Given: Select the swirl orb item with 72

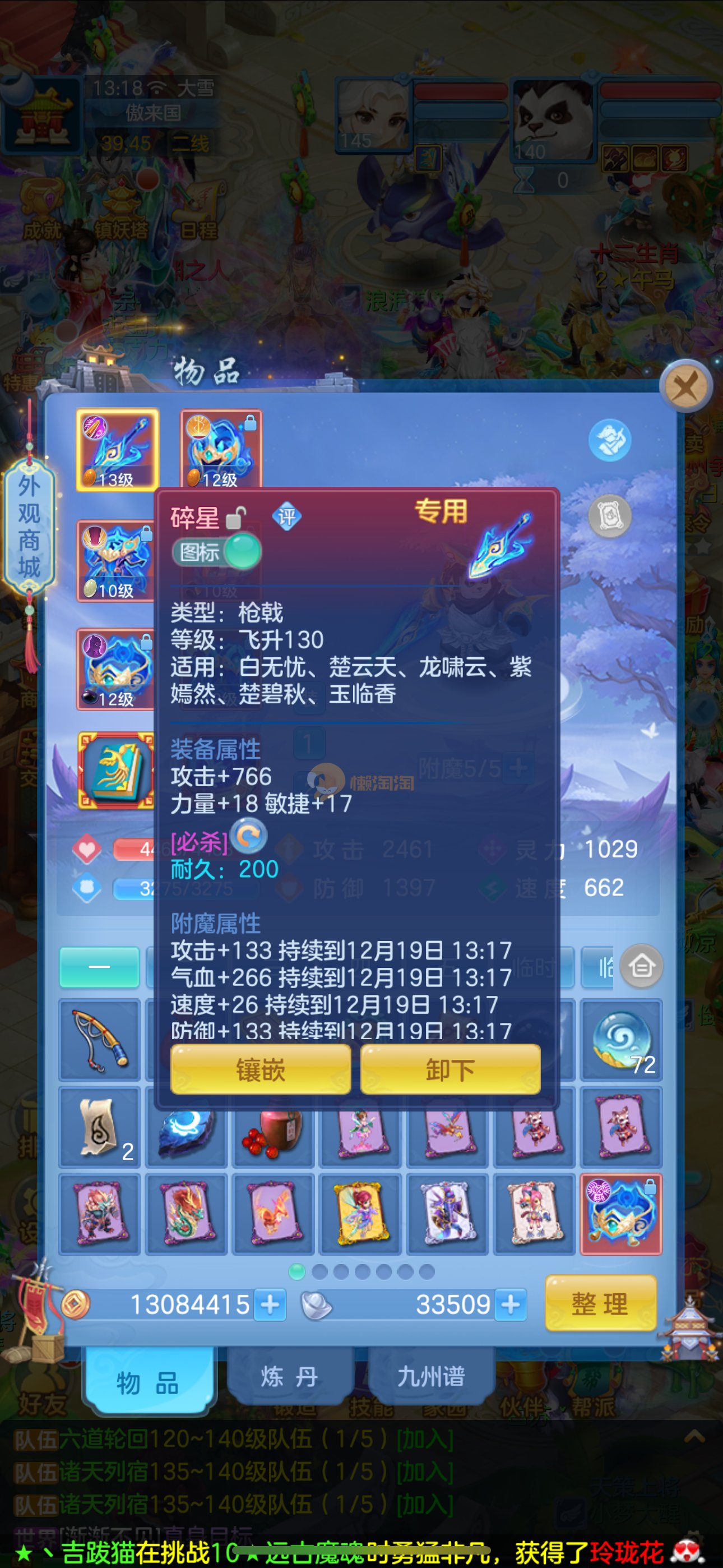Looking at the screenshot, I should 621,1040.
